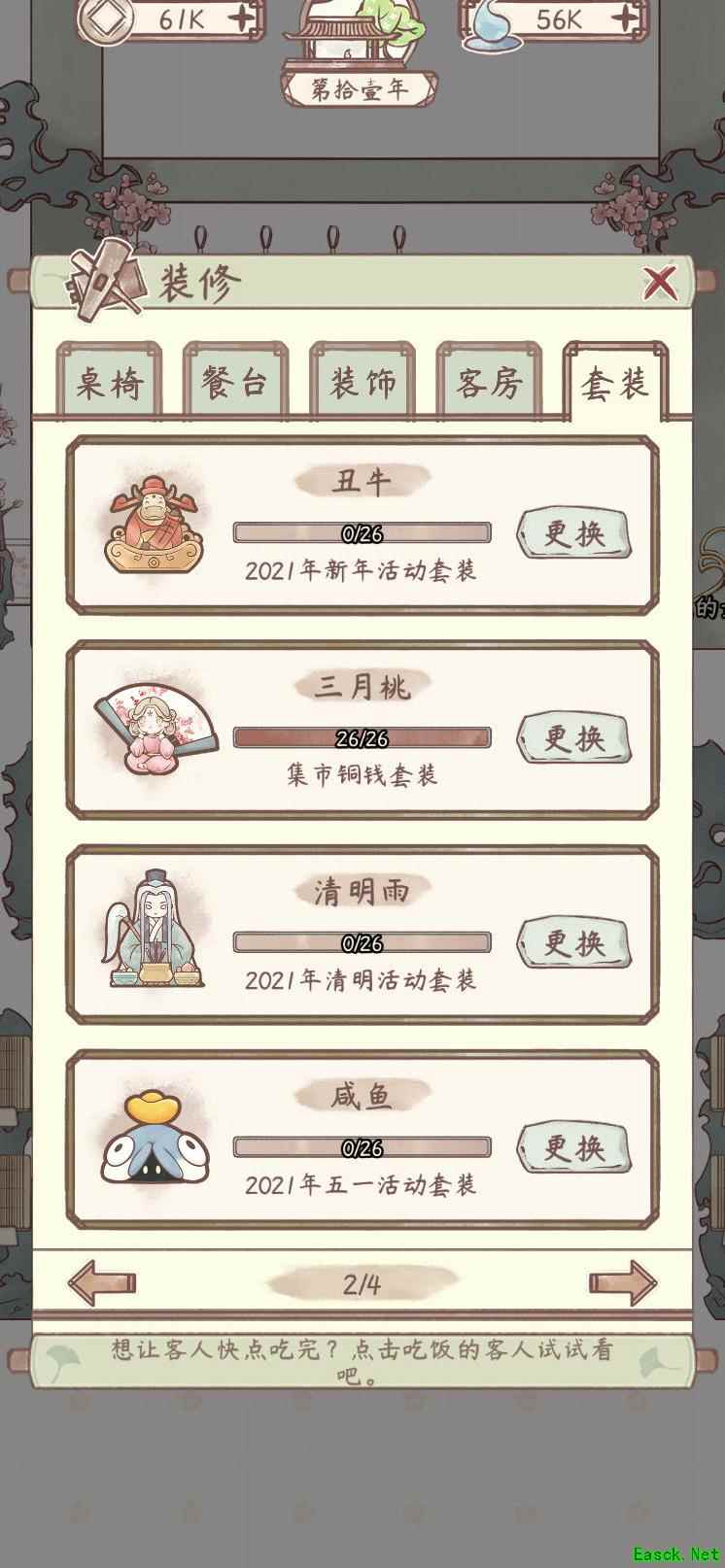
Task: Switch to the 桌椅 tab
Action: 109,382
